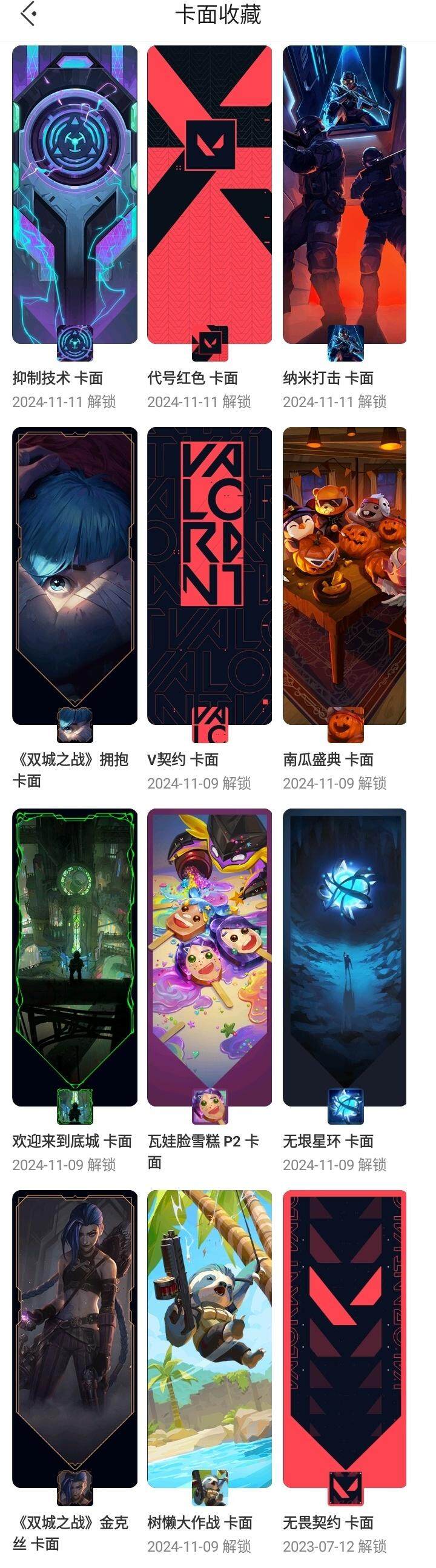The image size is (436, 1568).
Task: Open the 无垠星环 卡面 card
Action: (x=345, y=957)
